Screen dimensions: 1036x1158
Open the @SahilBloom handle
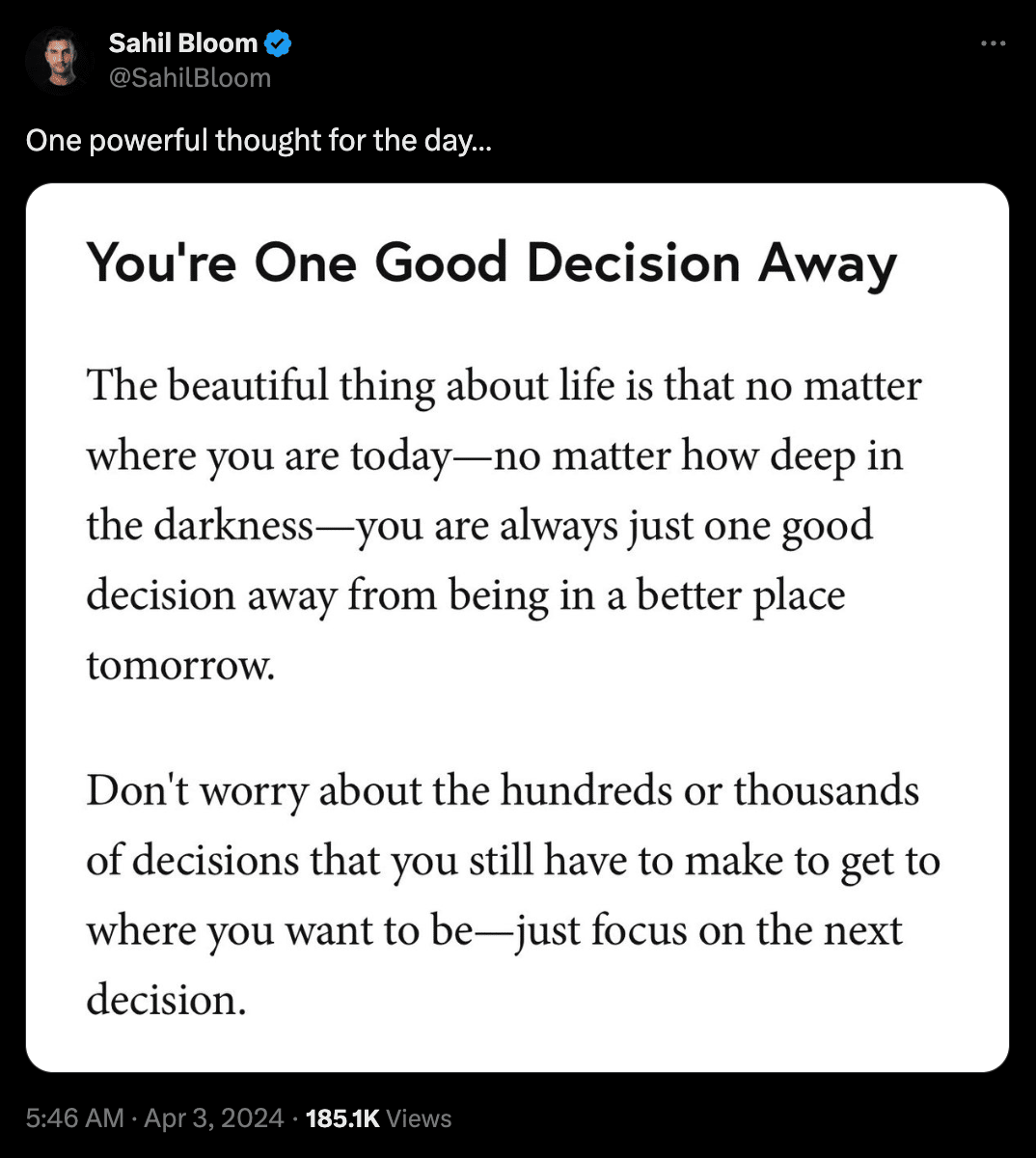(189, 77)
